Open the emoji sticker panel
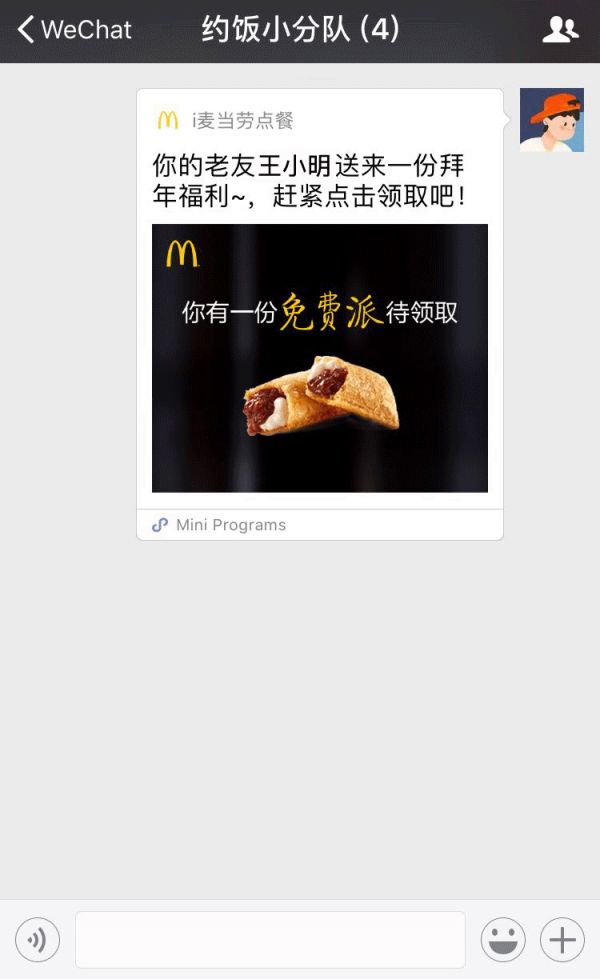This screenshot has height=979, width=600. click(x=503, y=939)
